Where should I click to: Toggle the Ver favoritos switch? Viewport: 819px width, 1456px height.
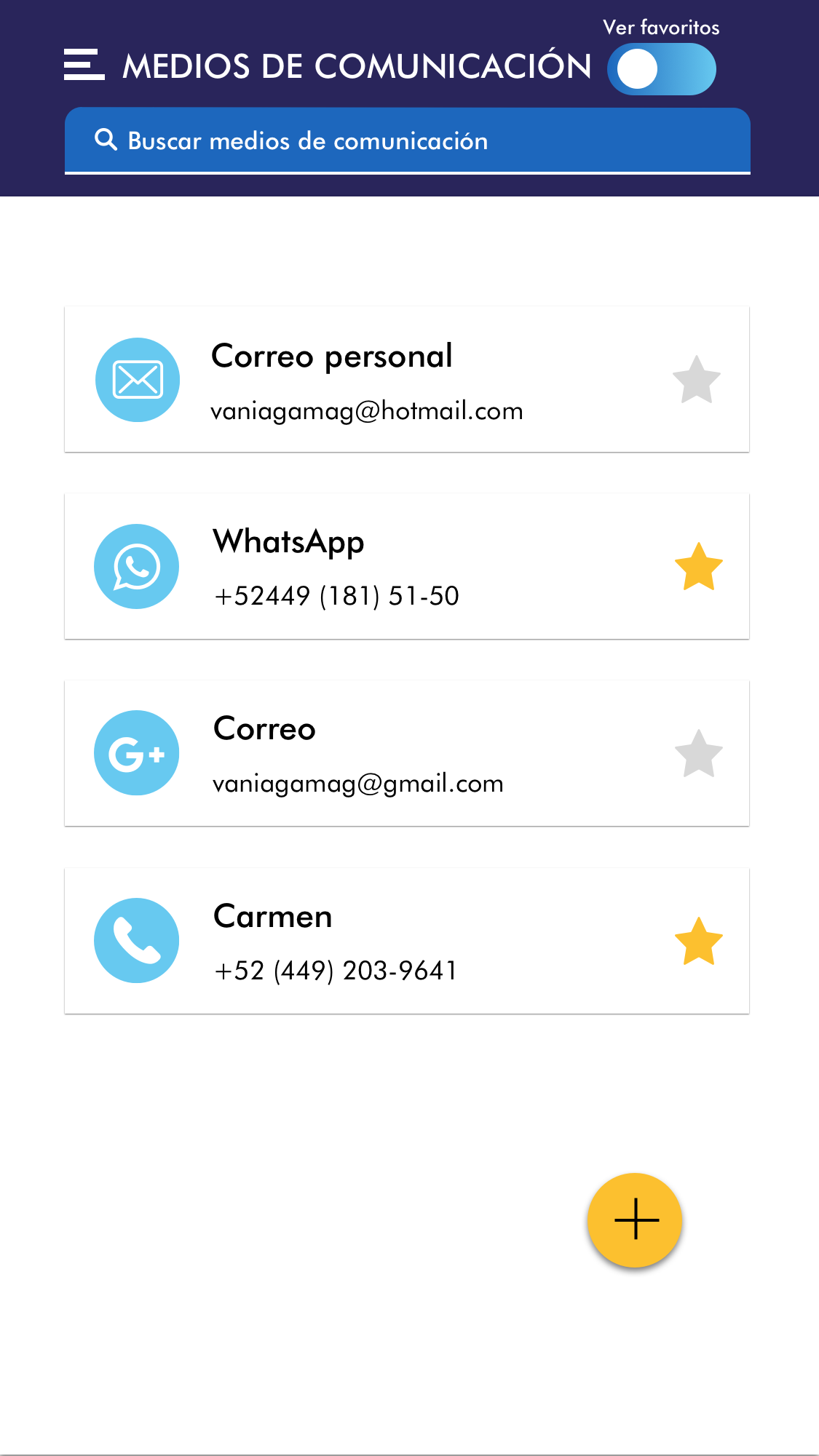point(662,69)
